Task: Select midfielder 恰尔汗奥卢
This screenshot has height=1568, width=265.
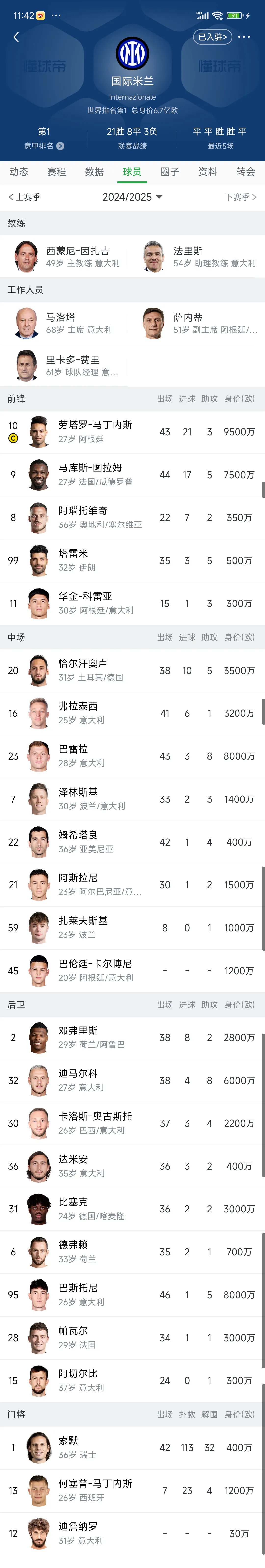Action: click(x=132, y=670)
